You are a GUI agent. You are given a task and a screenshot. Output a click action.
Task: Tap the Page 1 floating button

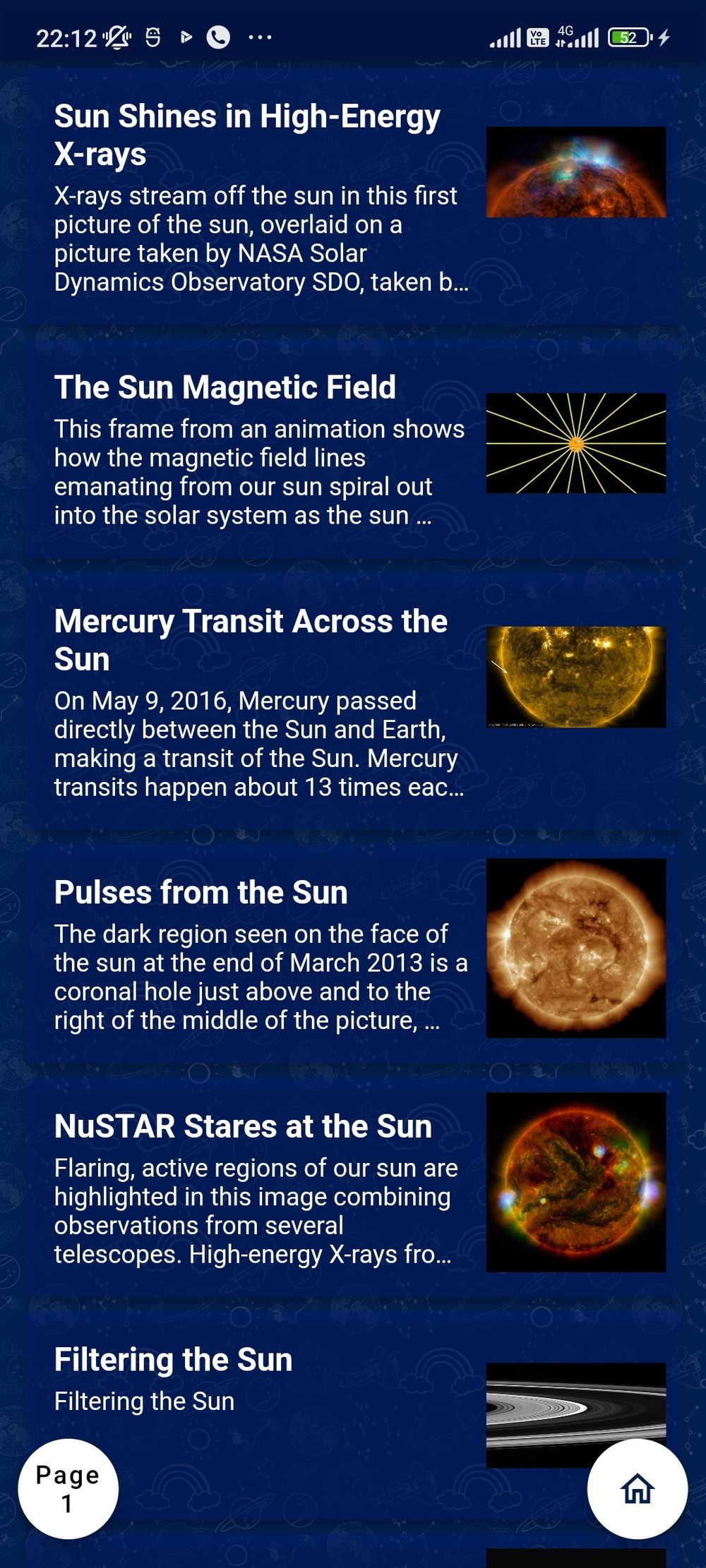pos(68,1488)
